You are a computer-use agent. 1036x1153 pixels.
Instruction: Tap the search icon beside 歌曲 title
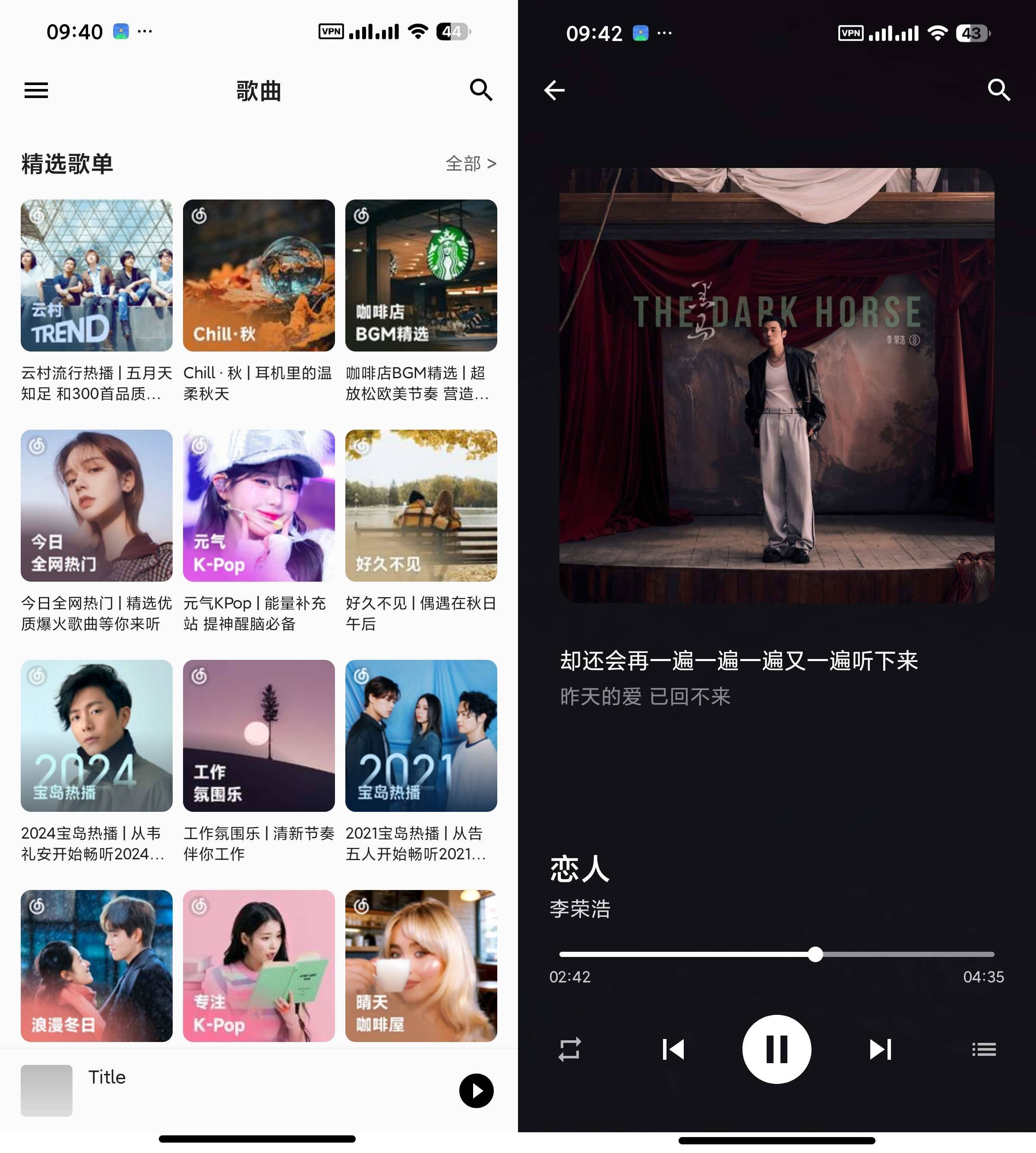[481, 90]
